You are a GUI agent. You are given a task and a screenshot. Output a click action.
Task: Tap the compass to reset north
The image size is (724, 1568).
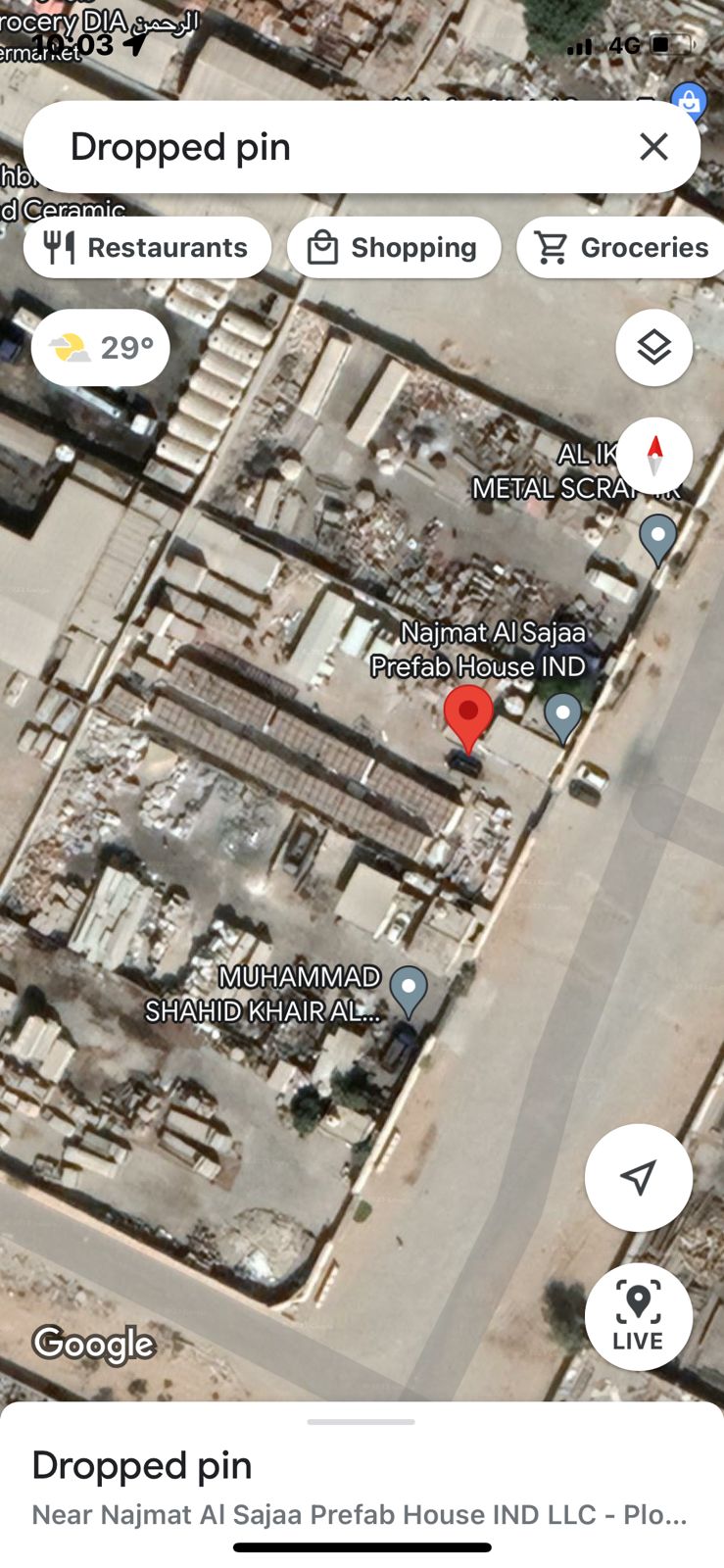click(653, 455)
